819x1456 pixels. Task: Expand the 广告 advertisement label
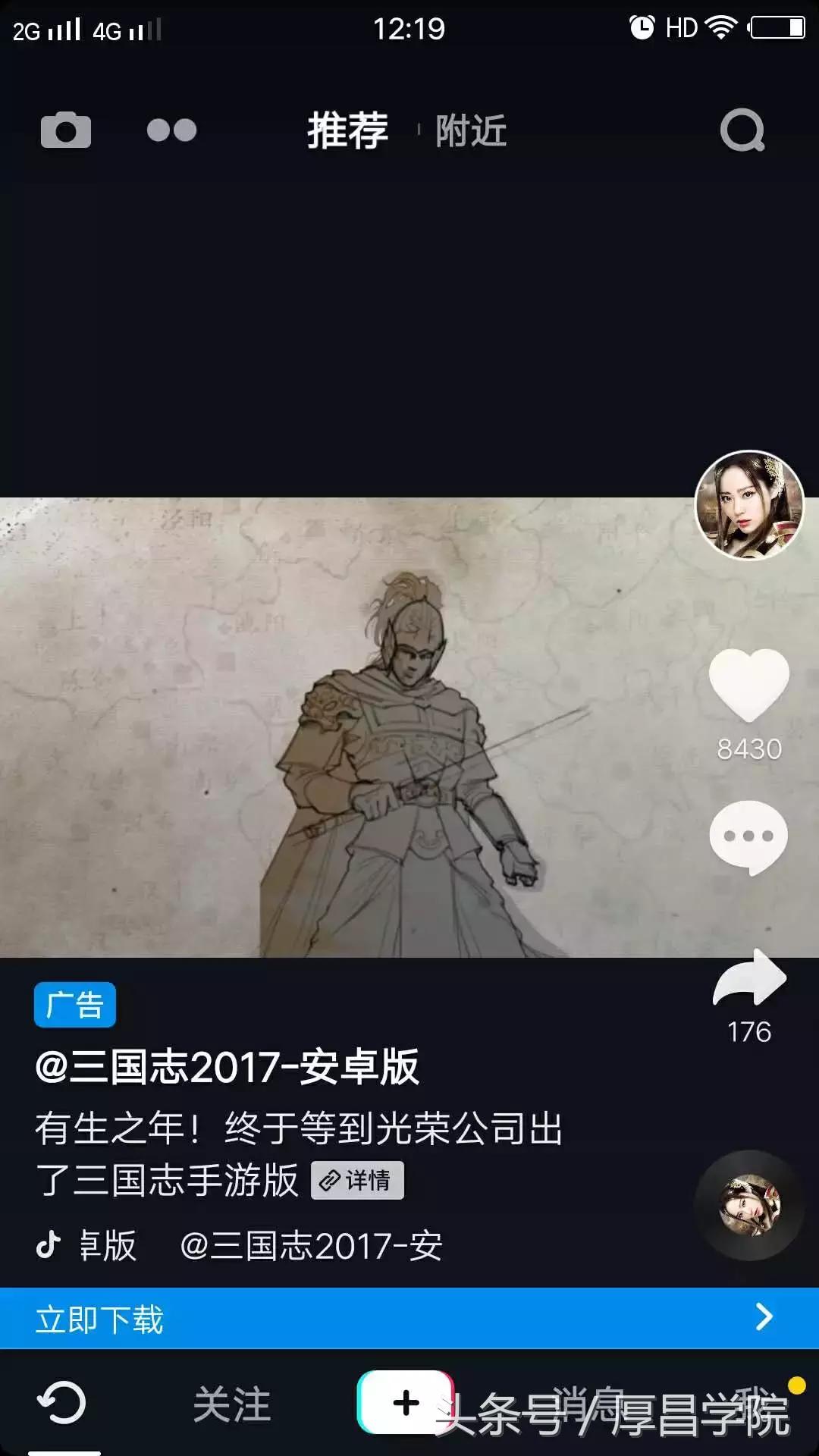(x=74, y=1004)
